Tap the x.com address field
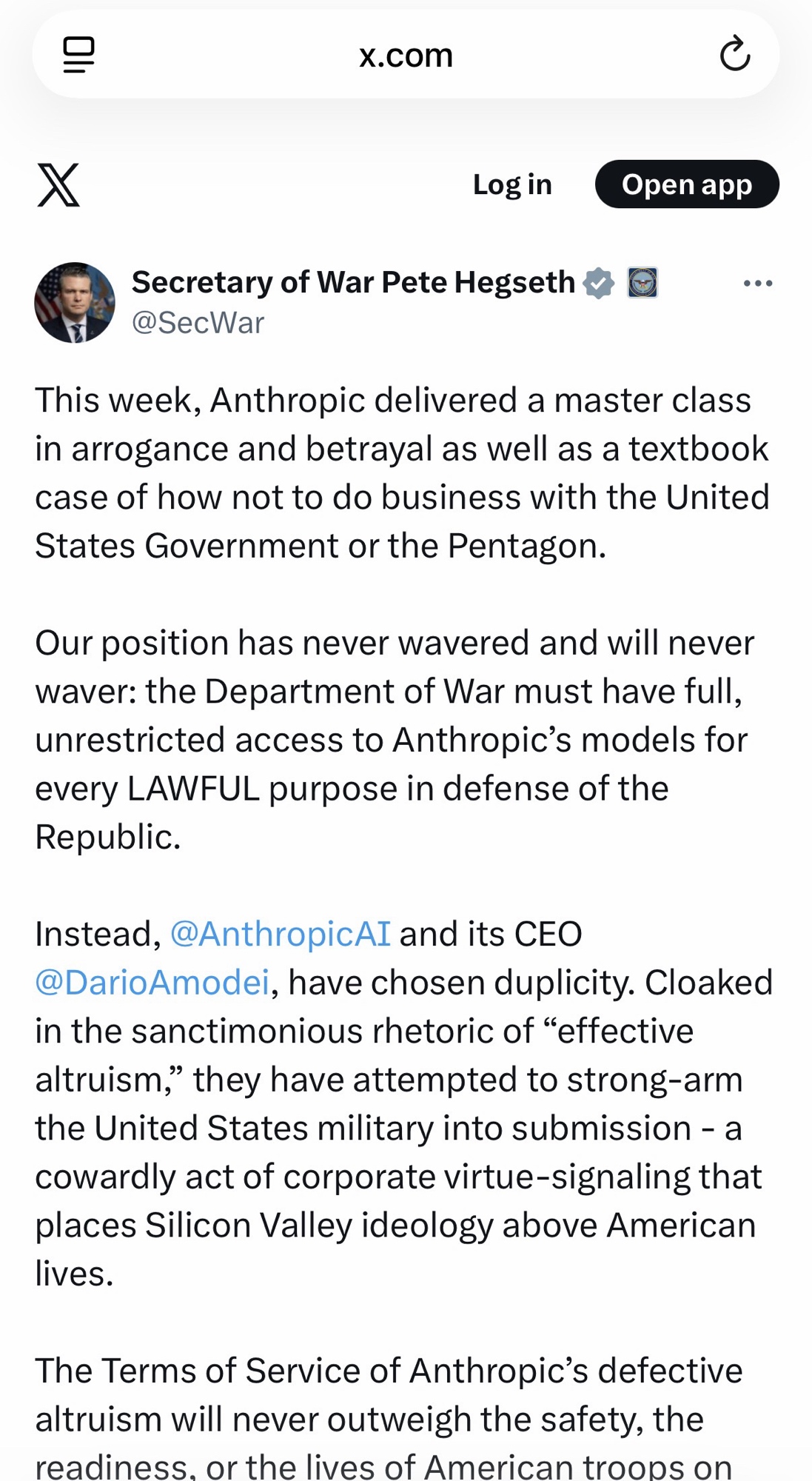The width and height of the screenshot is (812, 1481). (x=406, y=56)
